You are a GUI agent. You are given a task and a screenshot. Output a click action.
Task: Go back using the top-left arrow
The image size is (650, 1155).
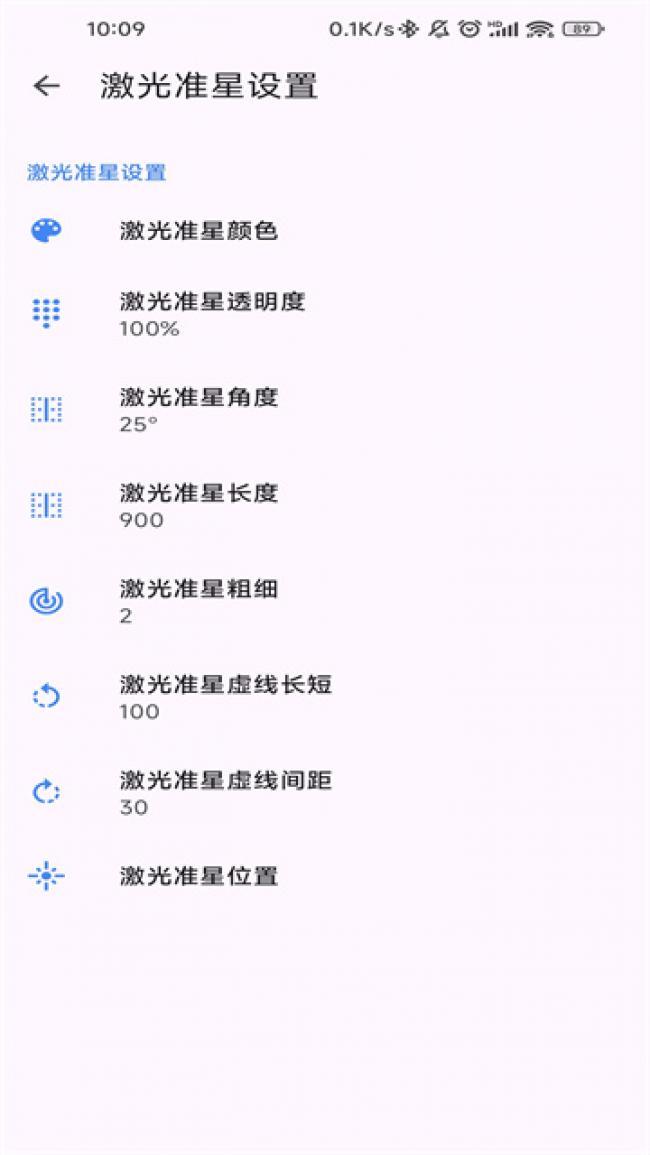click(x=46, y=86)
